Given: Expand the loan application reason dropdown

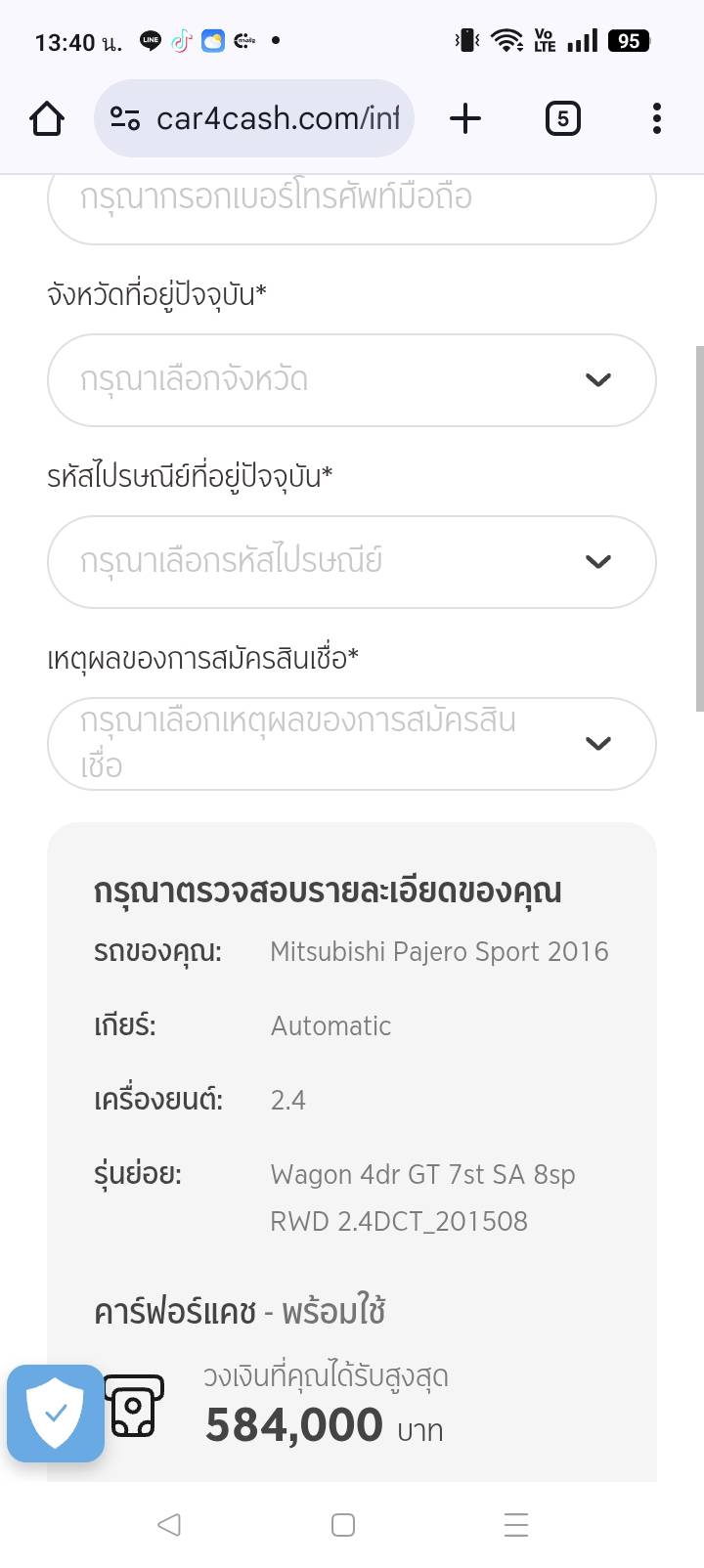Looking at the screenshot, I should 351,744.
